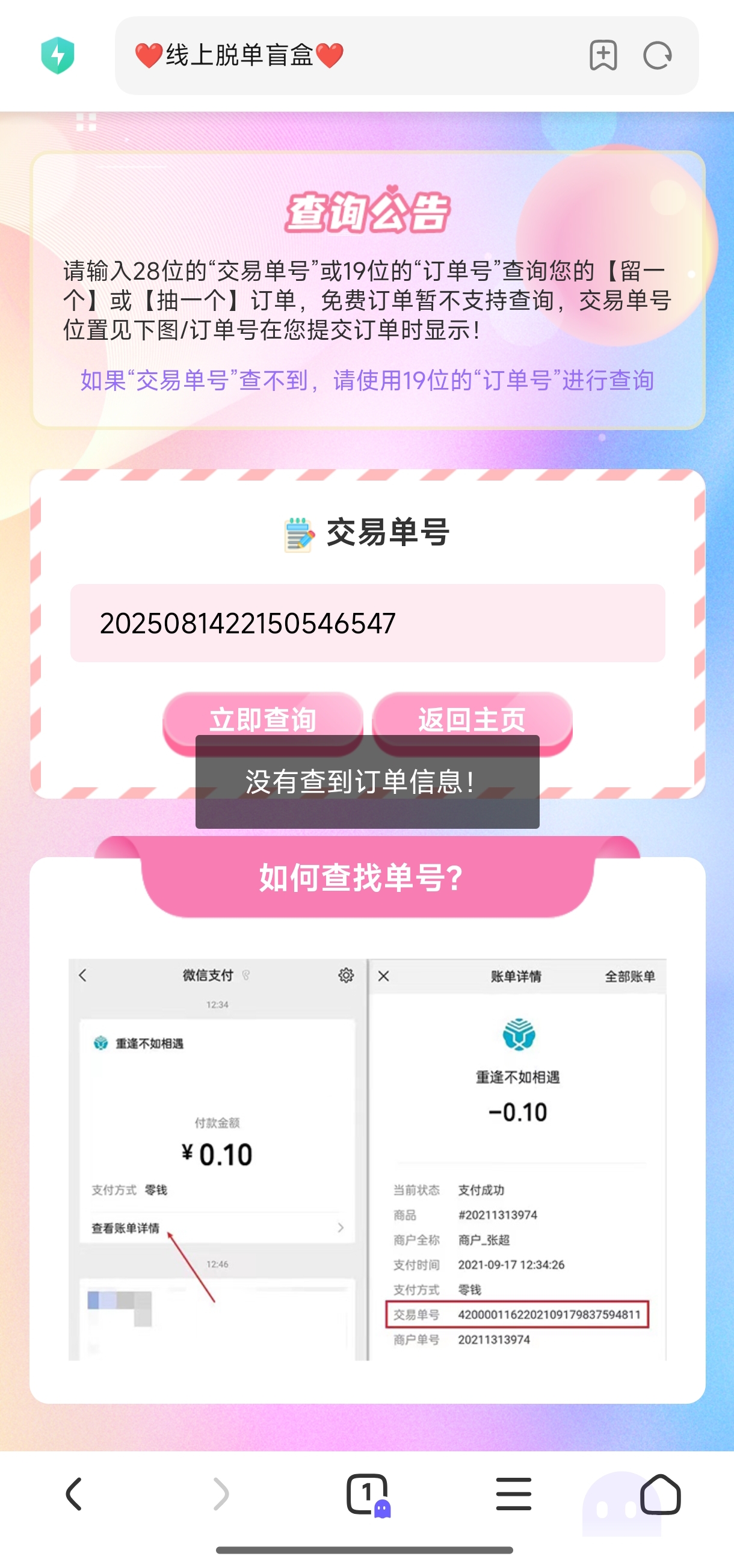Open the tab switcher showing 1 tab
This screenshot has width=734, height=1568.
(368, 1494)
